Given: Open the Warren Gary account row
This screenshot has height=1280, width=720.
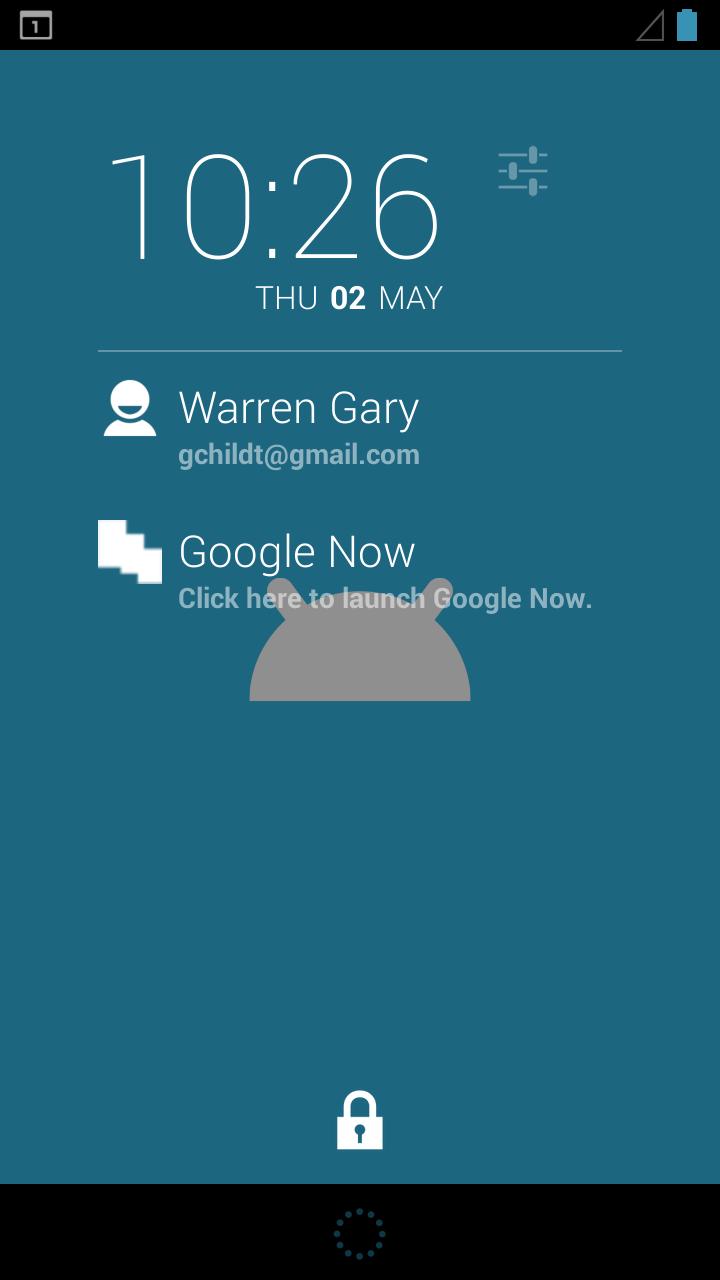Looking at the screenshot, I should (298, 425).
